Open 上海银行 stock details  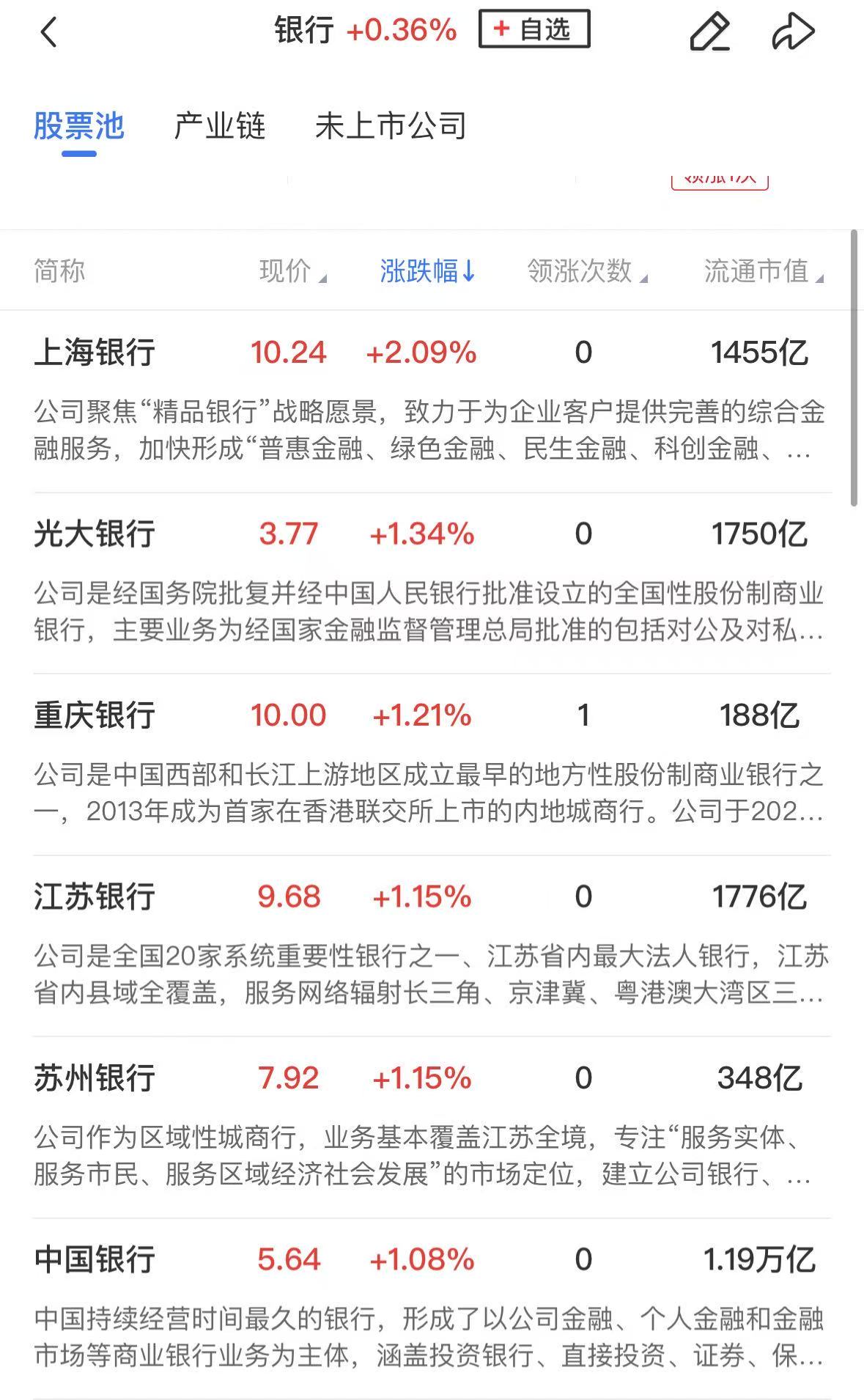pyautogui.click(x=95, y=353)
